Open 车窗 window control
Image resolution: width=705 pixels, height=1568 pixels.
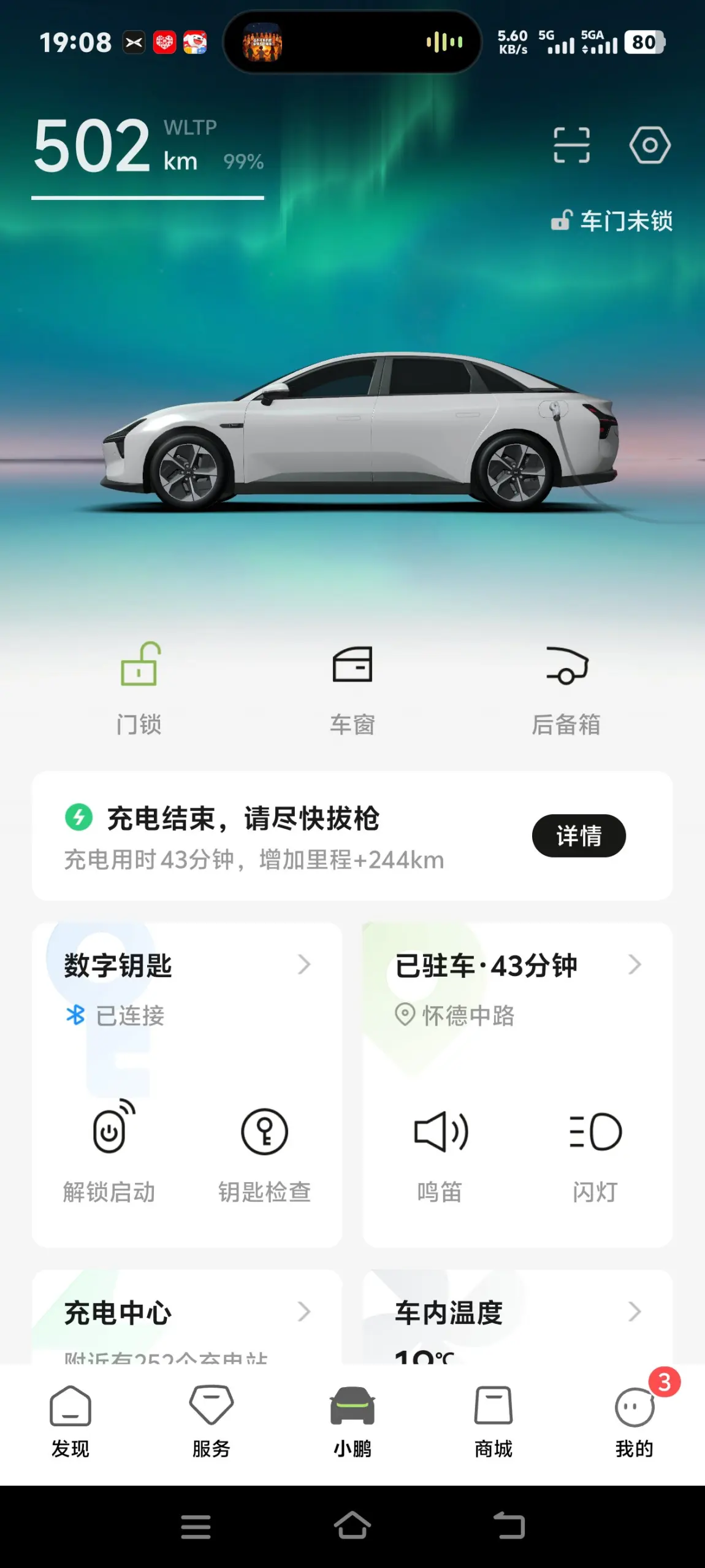point(352,687)
